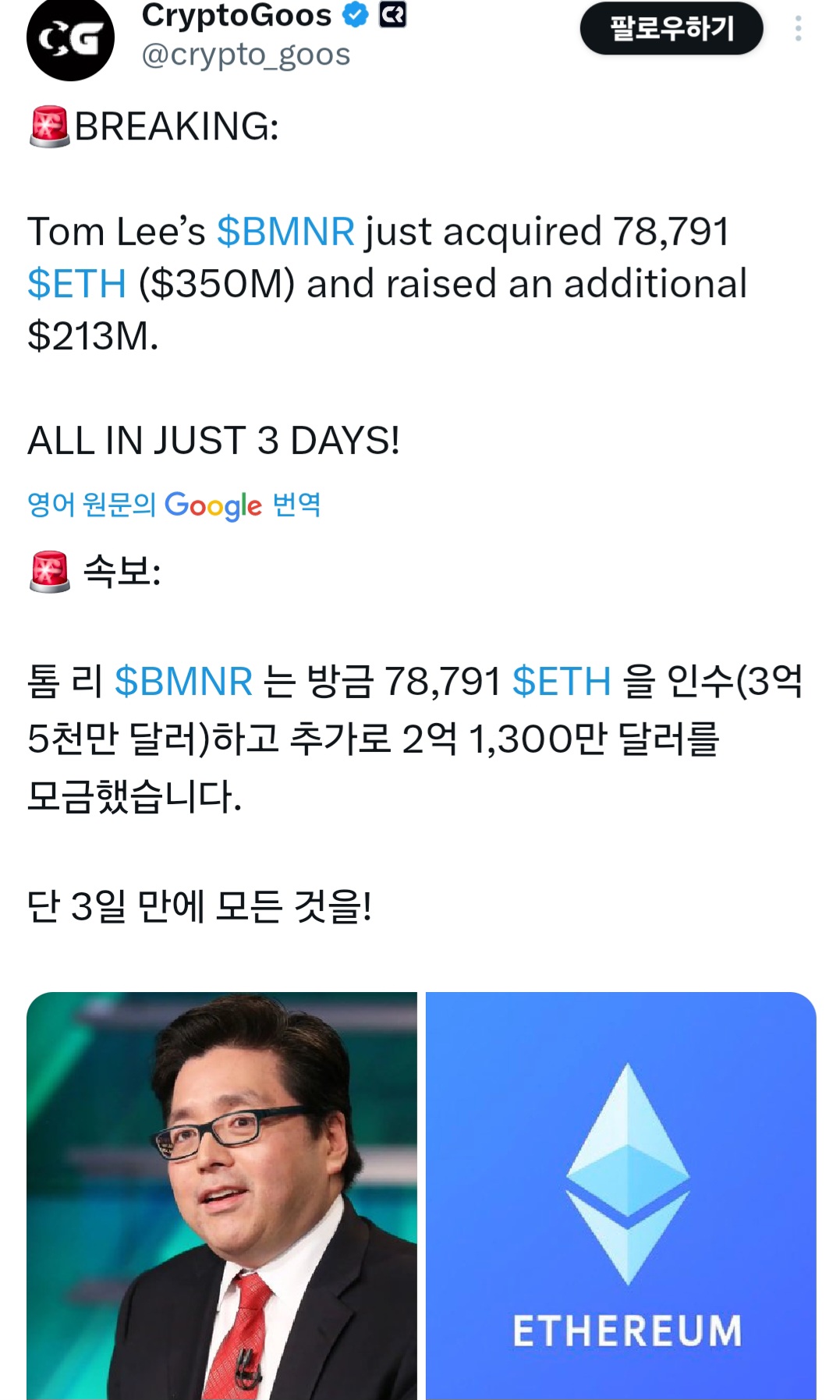840x1400 pixels.
Task: Click the siren emoji before 속보
Action: tap(48, 569)
